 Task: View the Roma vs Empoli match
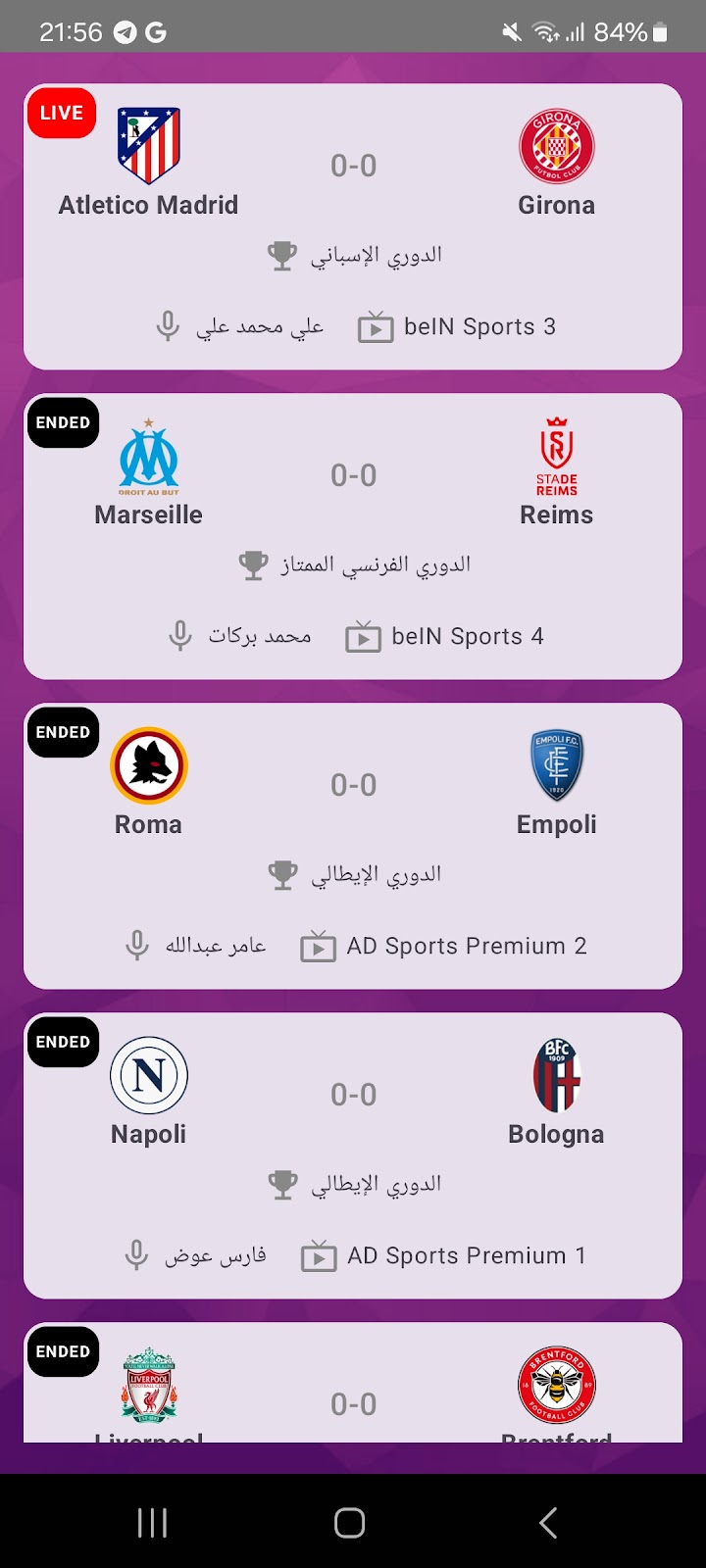click(353, 846)
